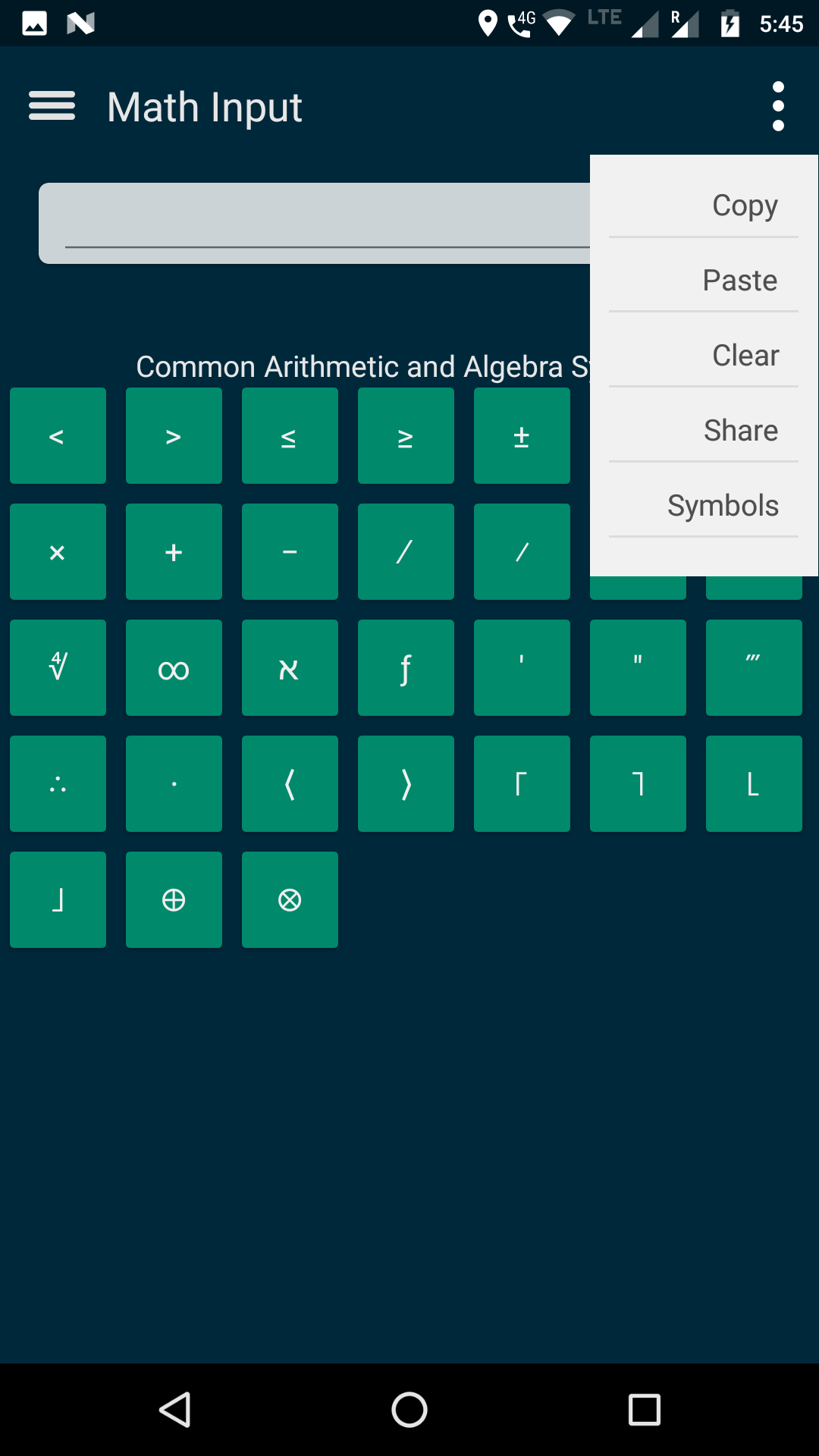Open the hamburger navigation drawer

pyautogui.click(x=52, y=106)
